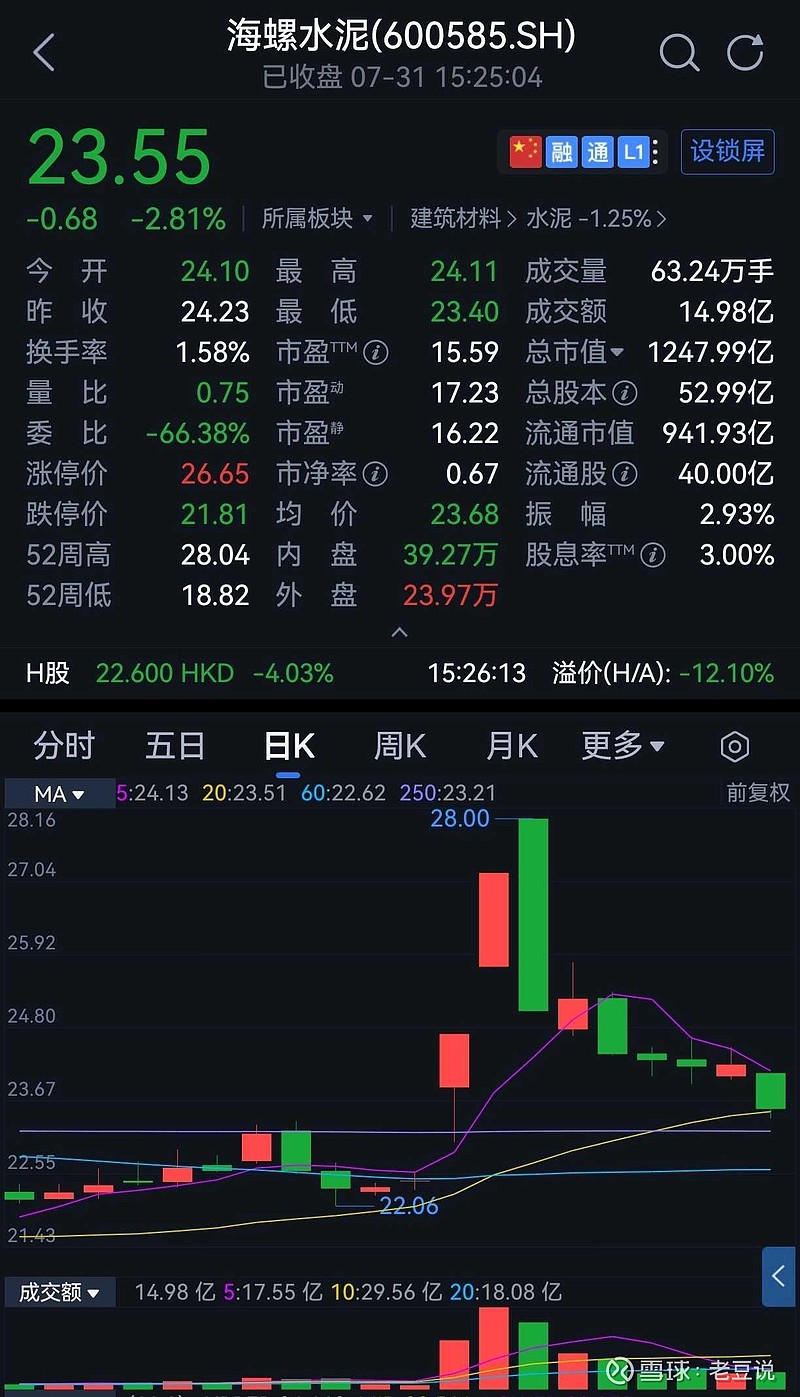800x1397 pixels.
Task: Switch to the 分时 chart tab
Action: 63,746
